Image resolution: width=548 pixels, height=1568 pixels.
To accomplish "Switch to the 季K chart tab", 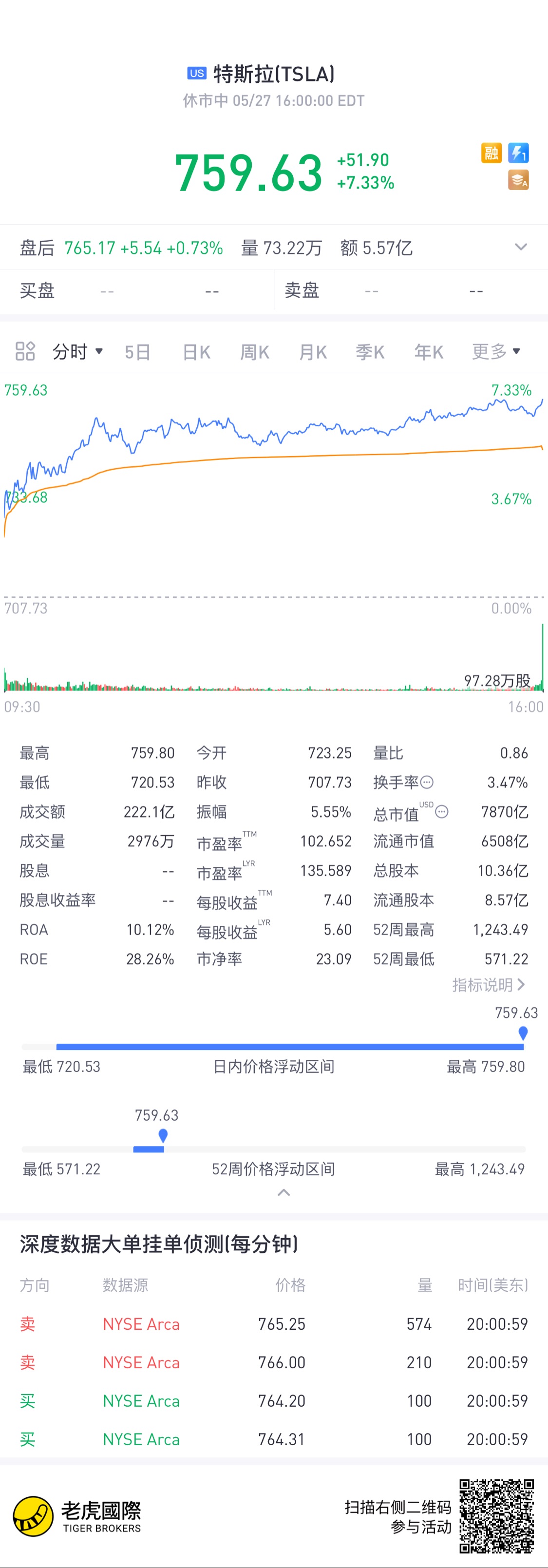I will click(x=370, y=352).
